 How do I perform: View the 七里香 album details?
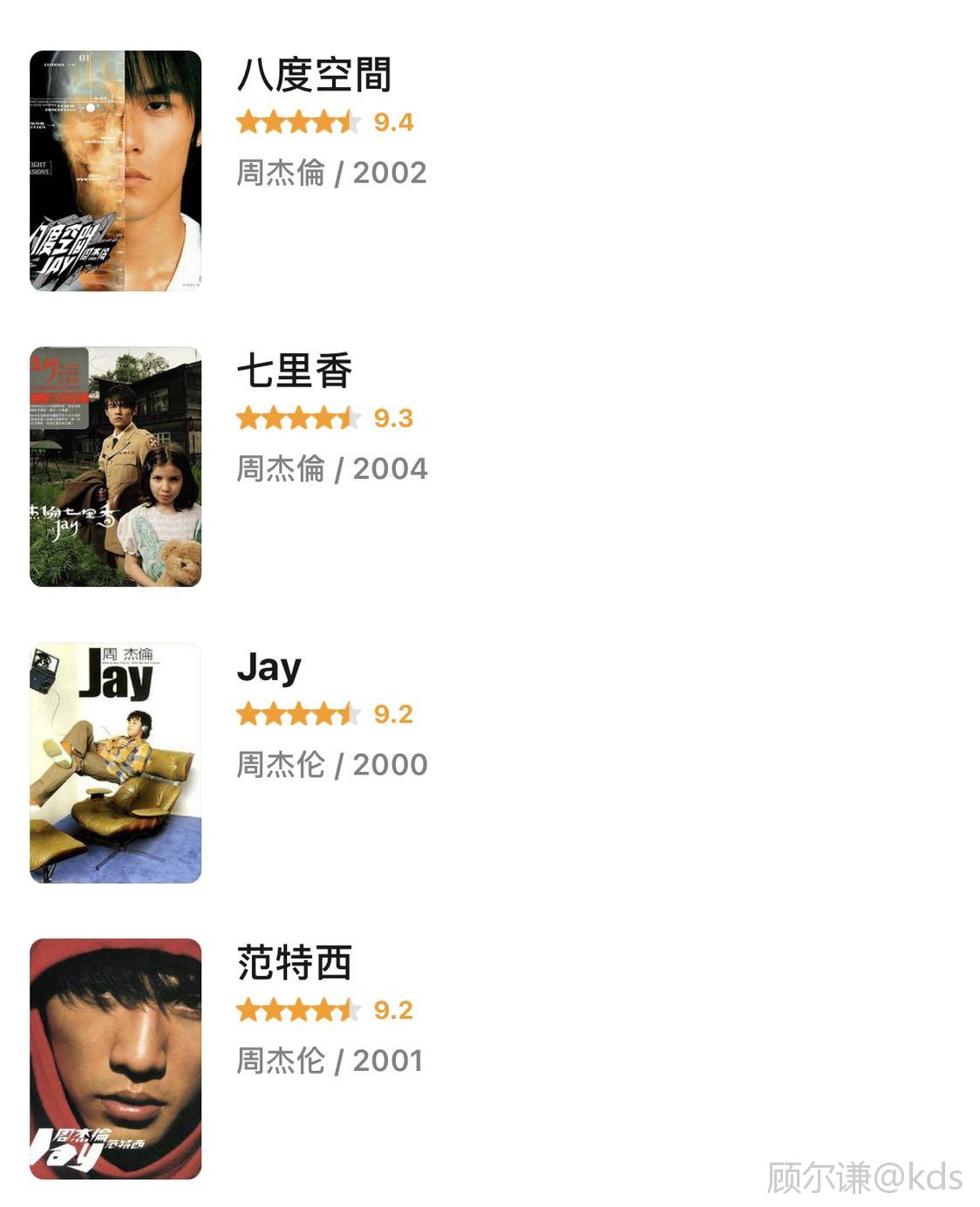click(295, 371)
